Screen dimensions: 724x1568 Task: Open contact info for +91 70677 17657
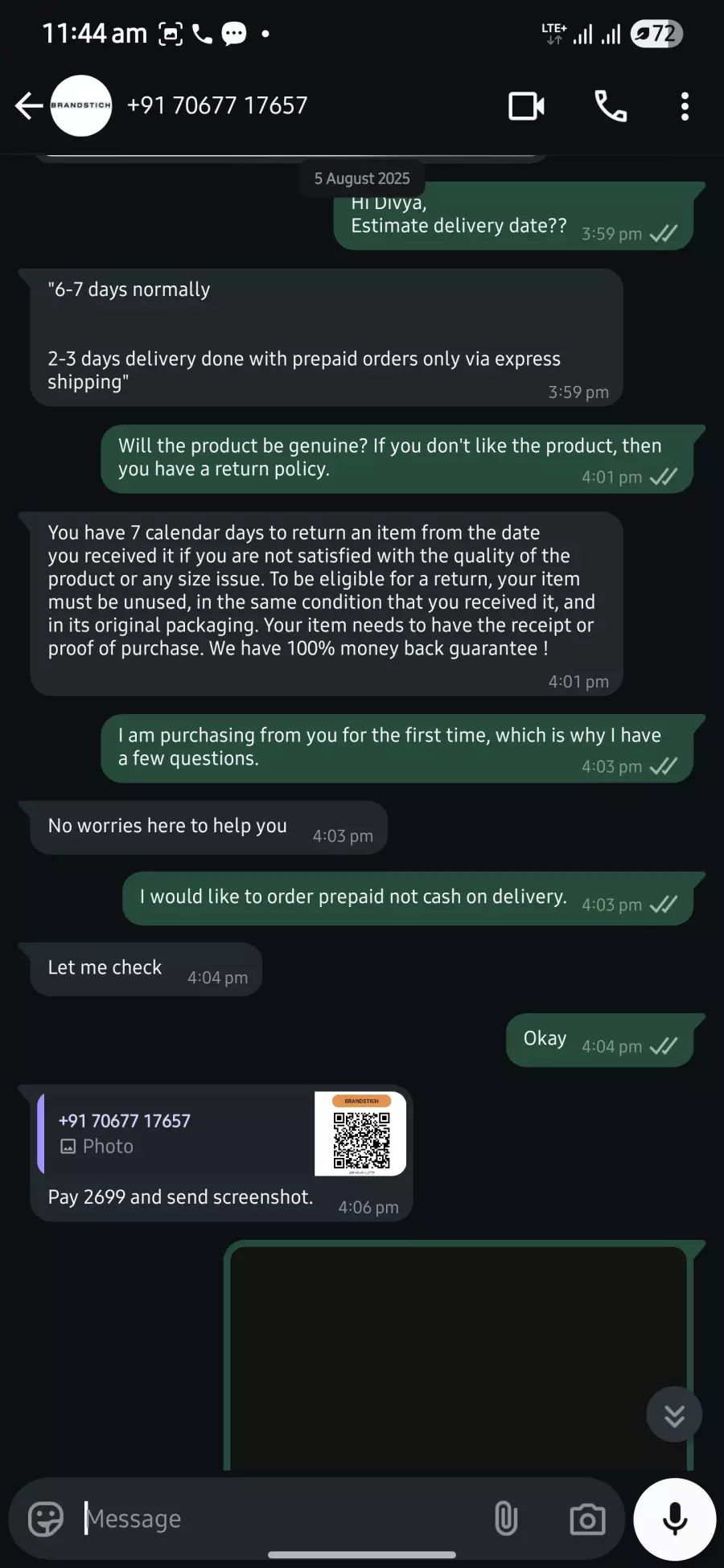[x=217, y=105]
